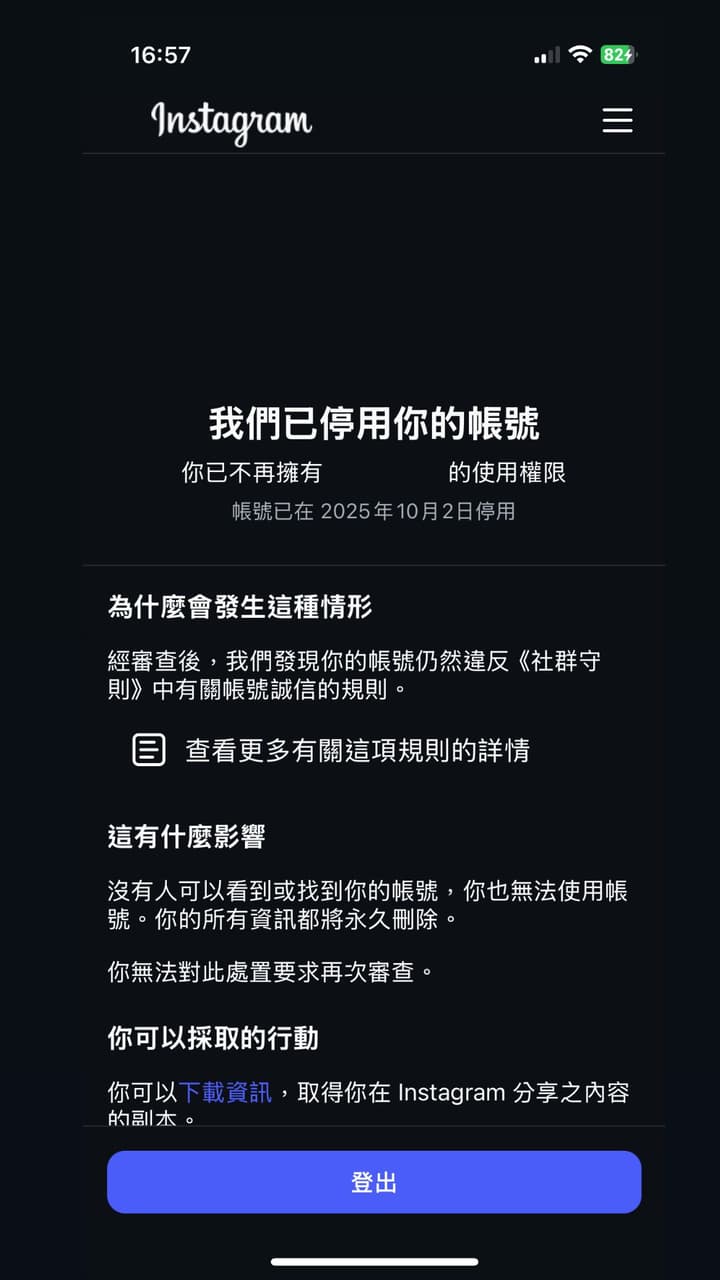Open the hamburger menu
The height and width of the screenshot is (1280, 720).
617,120
